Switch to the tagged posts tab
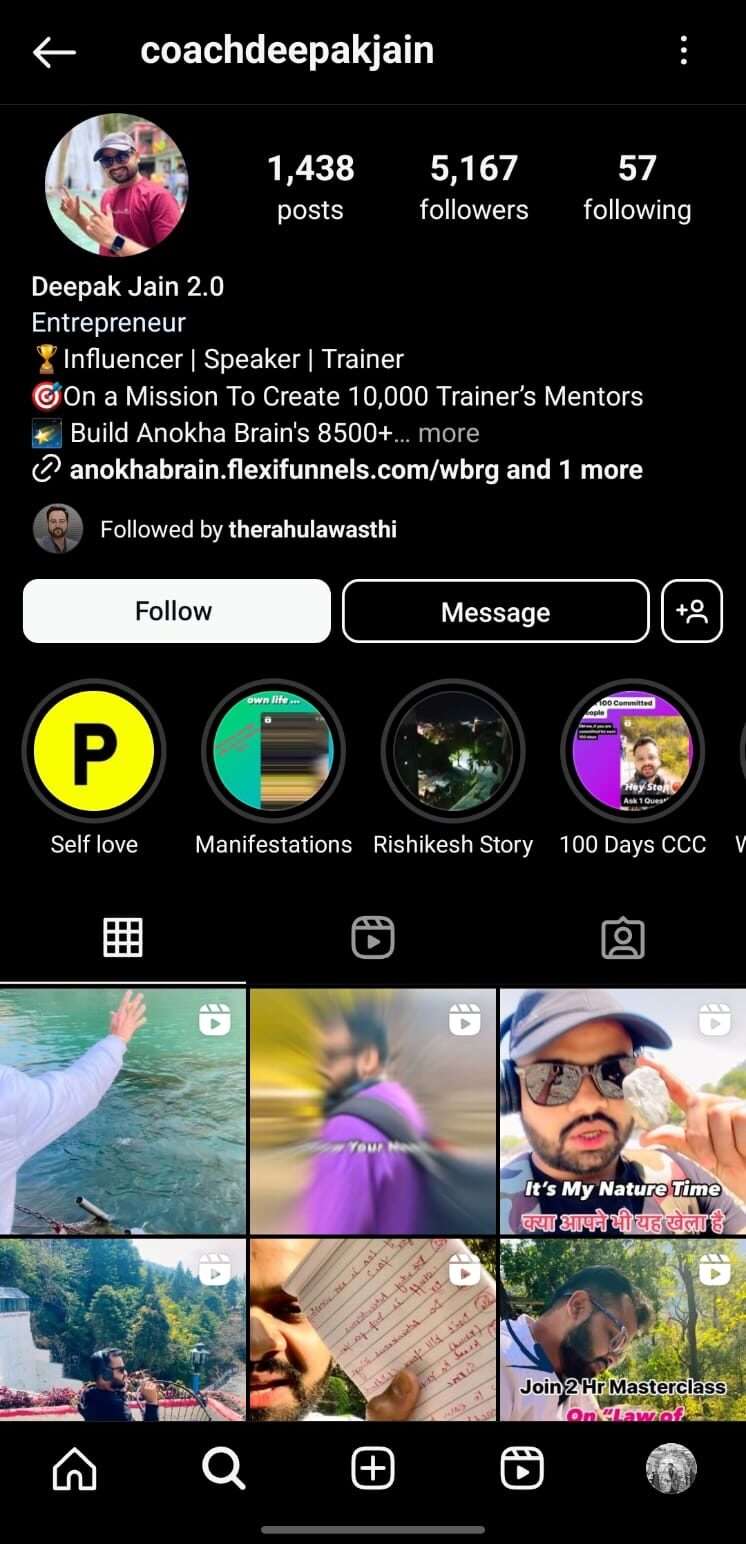The height and width of the screenshot is (1544, 746). tap(622, 938)
